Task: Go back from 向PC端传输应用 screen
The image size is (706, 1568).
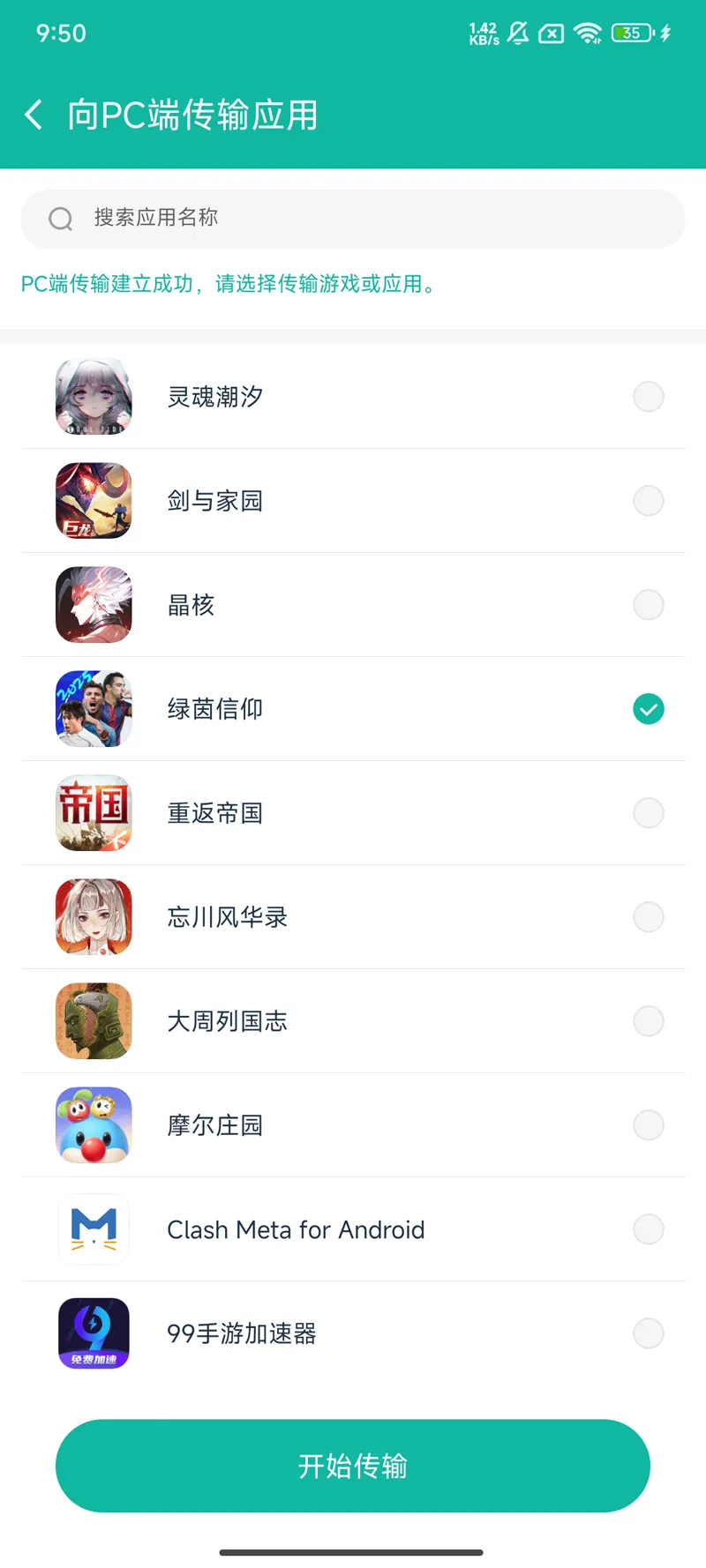Action: (34, 115)
